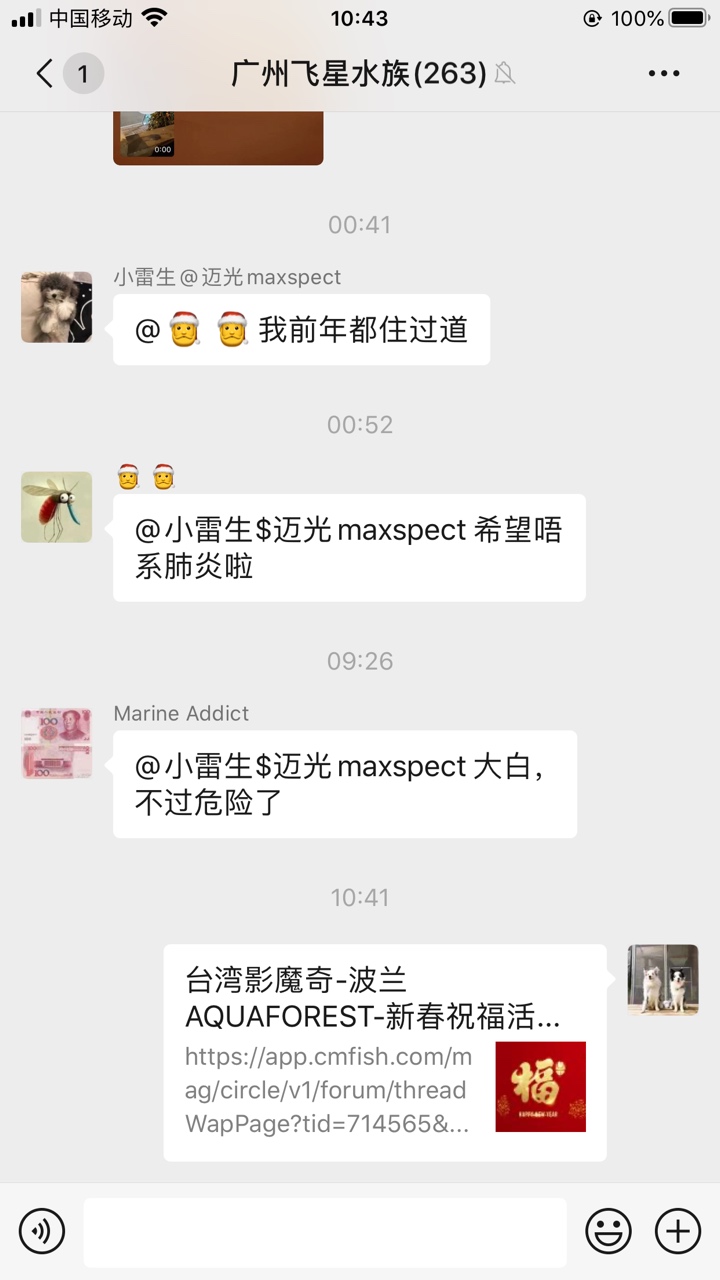Open the shared AQUAFOREST link card

click(x=385, y=1052)
